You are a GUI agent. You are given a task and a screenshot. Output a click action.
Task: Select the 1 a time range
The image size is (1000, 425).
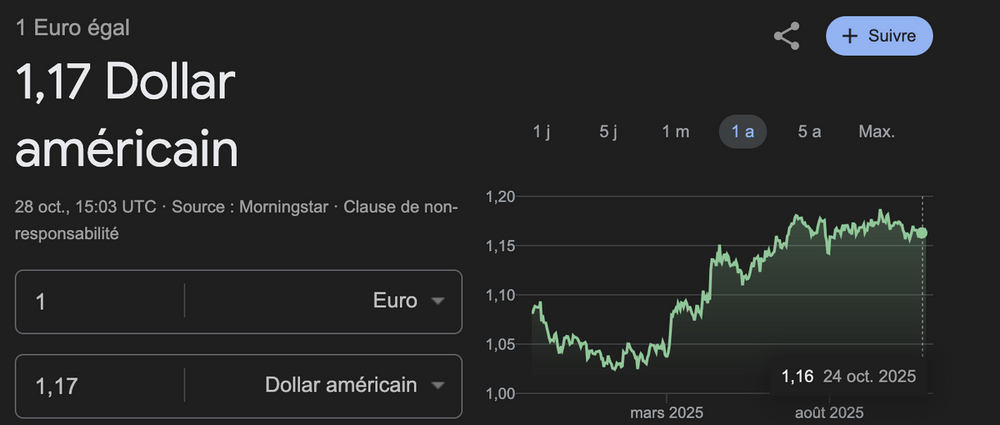tap(742, 131)
